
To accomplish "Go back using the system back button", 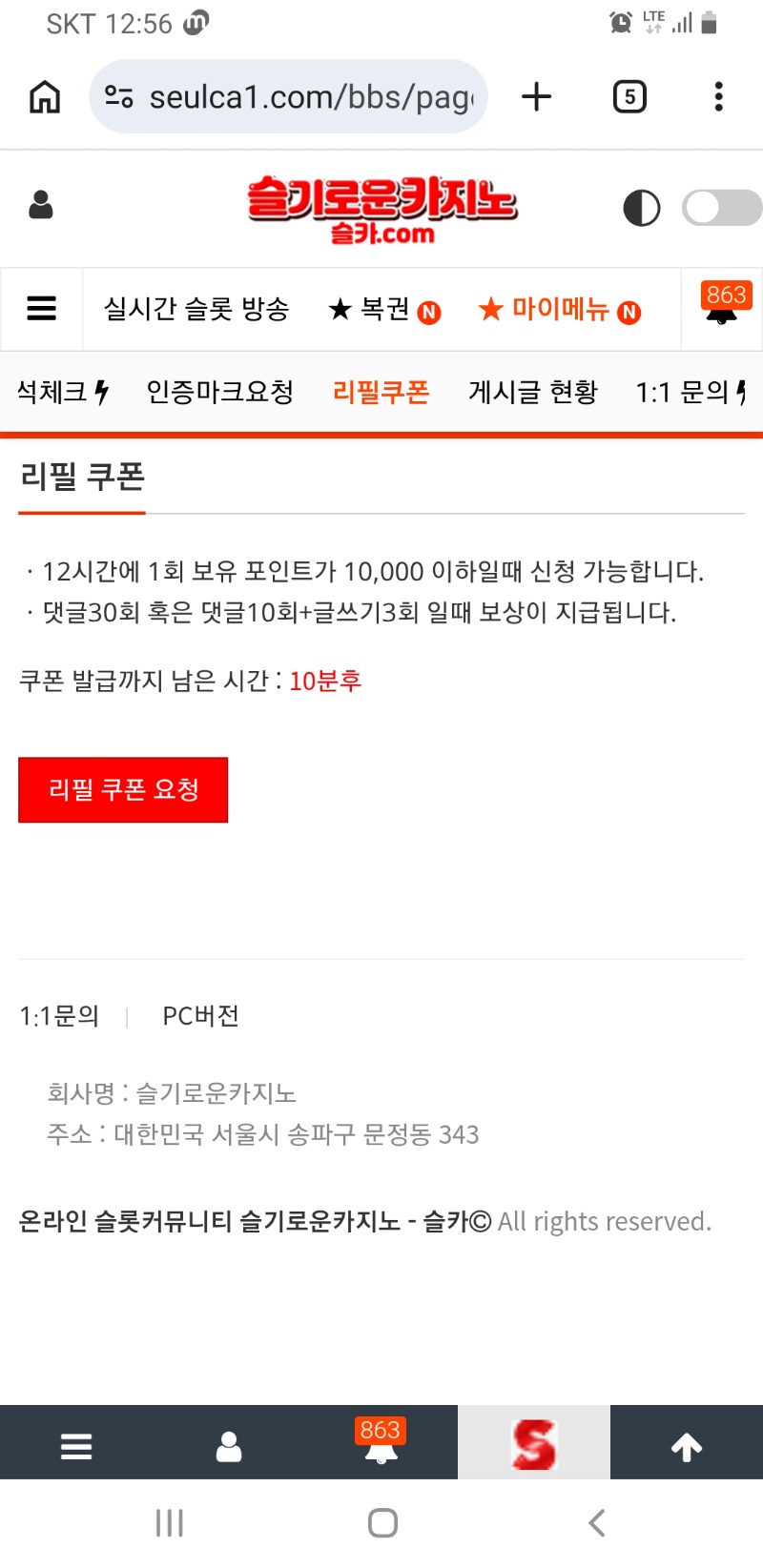I will [x=597, y=1522].
